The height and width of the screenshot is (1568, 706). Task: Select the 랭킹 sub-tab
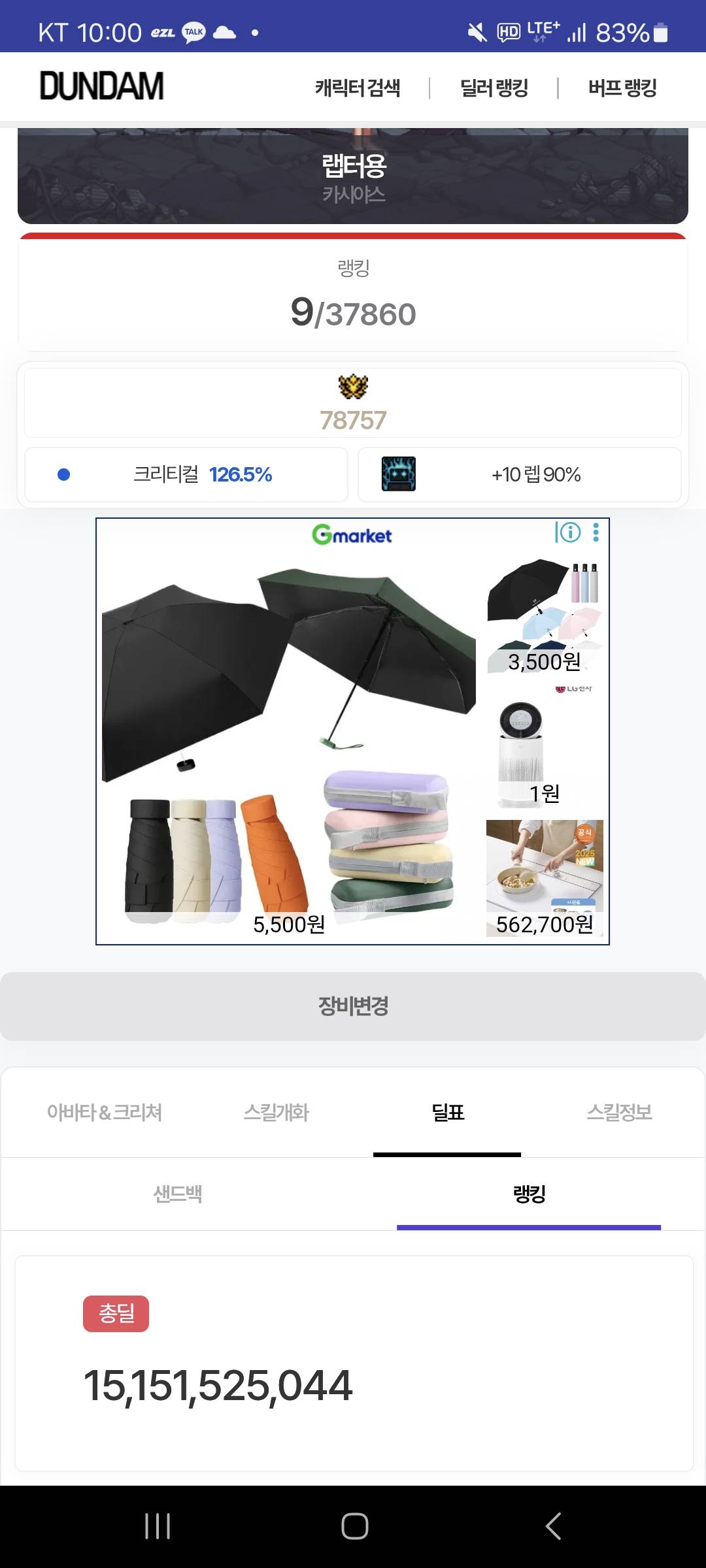coord(529,1194)
